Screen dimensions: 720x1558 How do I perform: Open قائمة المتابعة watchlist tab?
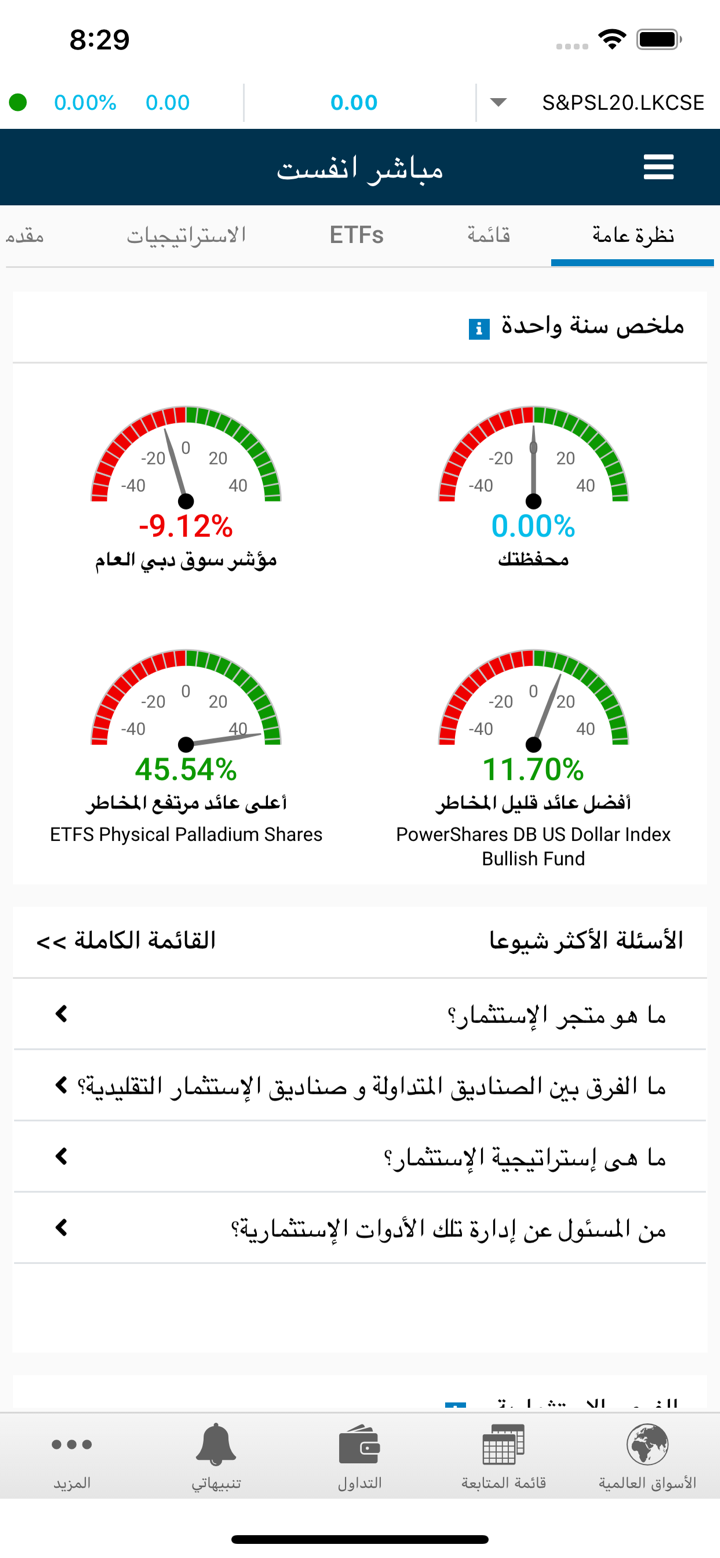[x=503, y=1457]
